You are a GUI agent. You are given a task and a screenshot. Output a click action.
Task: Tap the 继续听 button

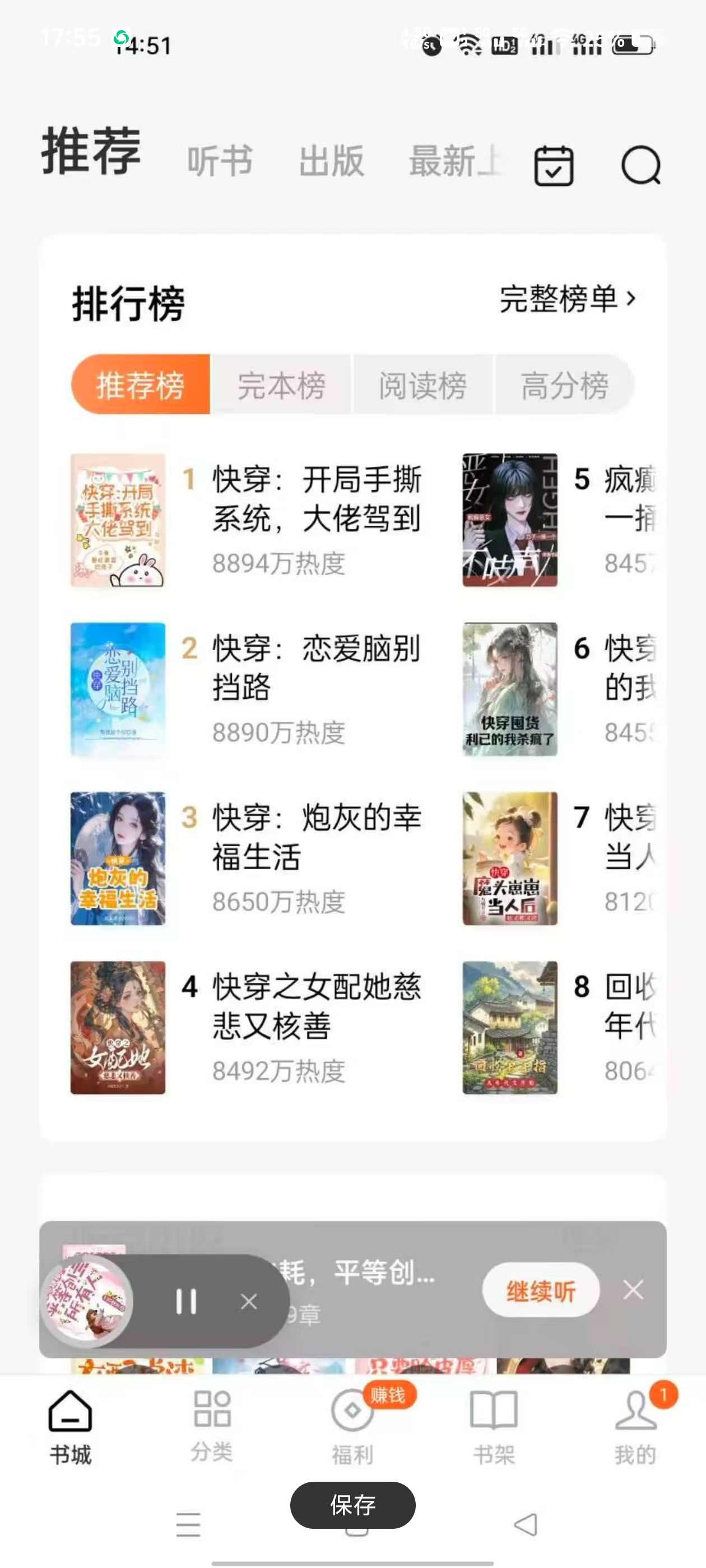click(540, 1290)
